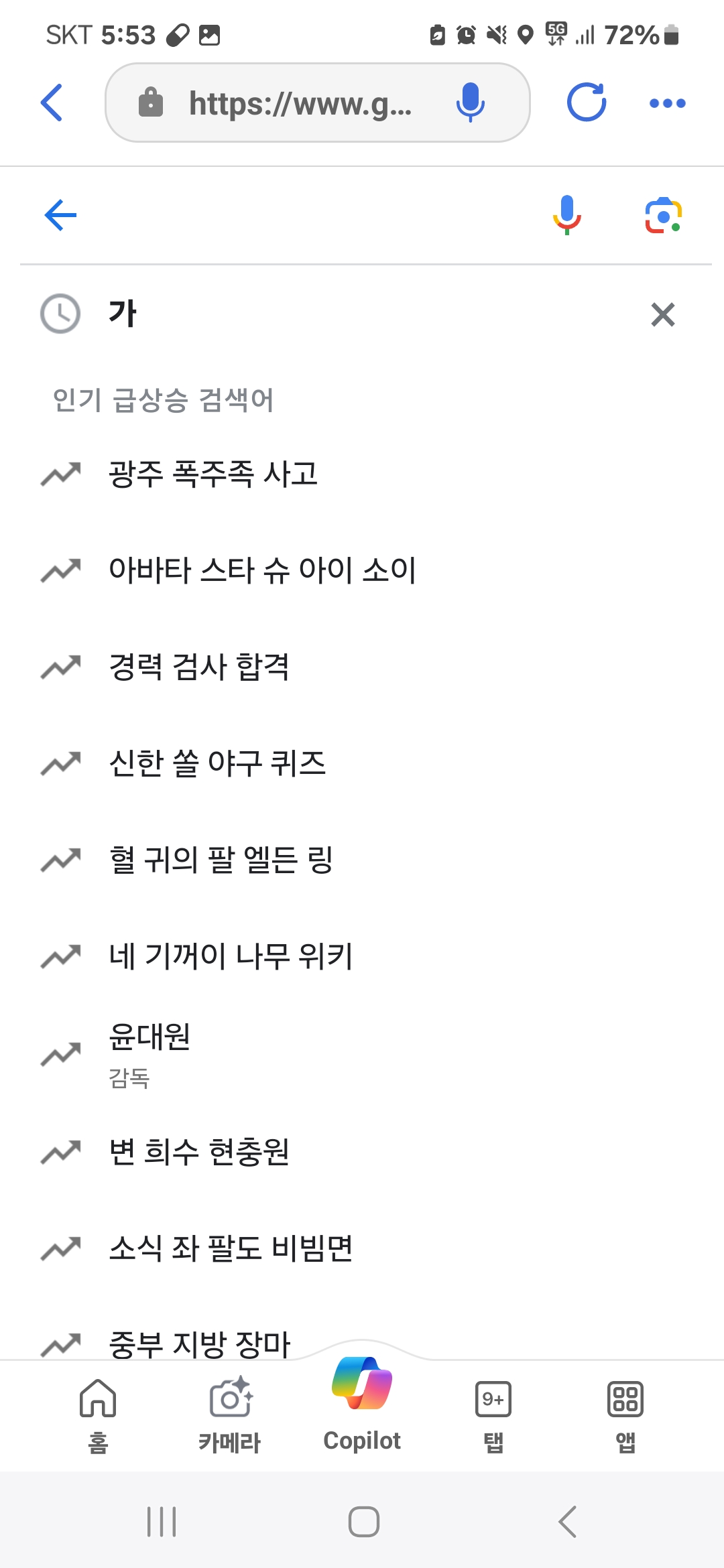Tap the browser back arrow

pos(52,103)
